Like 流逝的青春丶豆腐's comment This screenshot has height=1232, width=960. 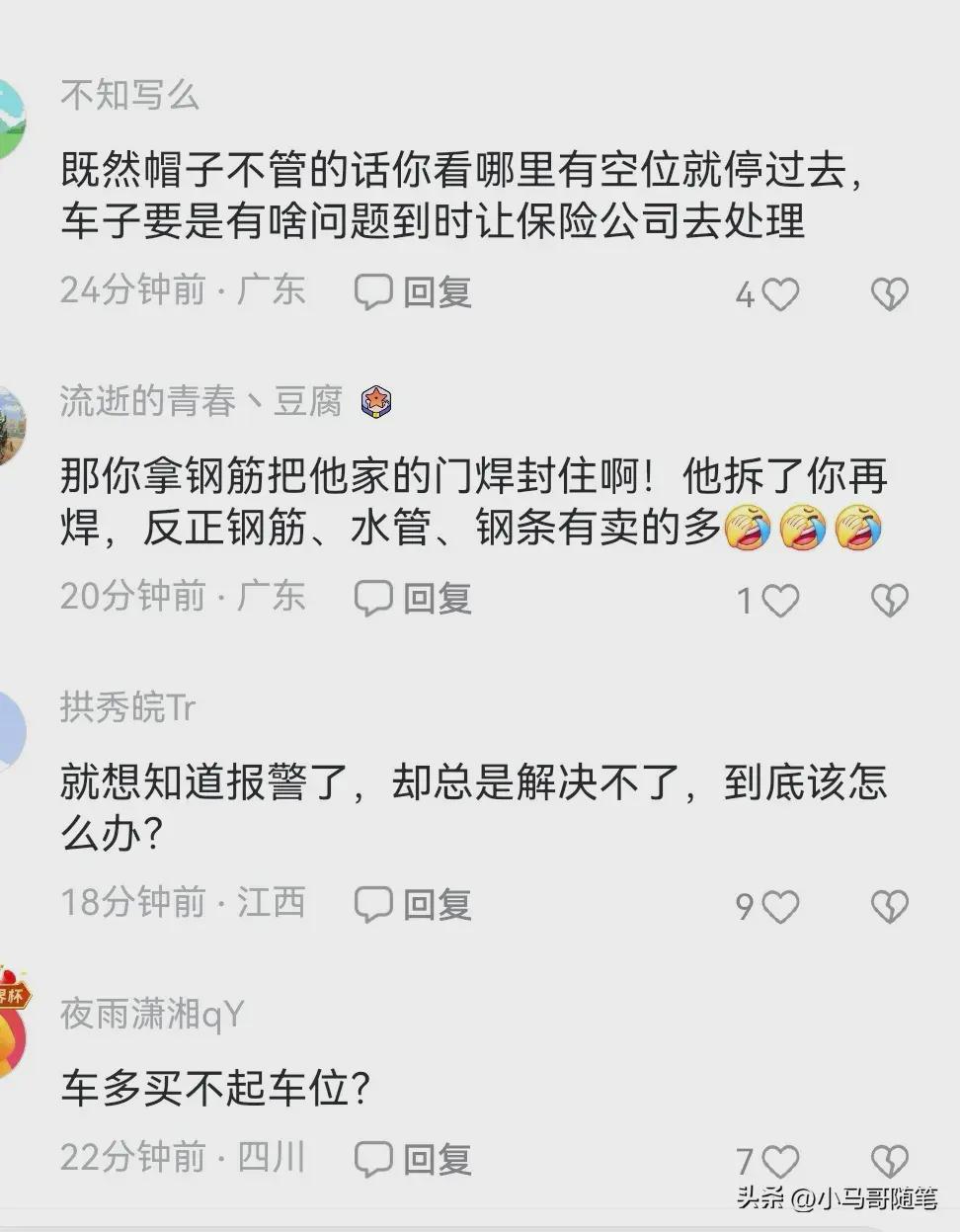pos(779,600)
